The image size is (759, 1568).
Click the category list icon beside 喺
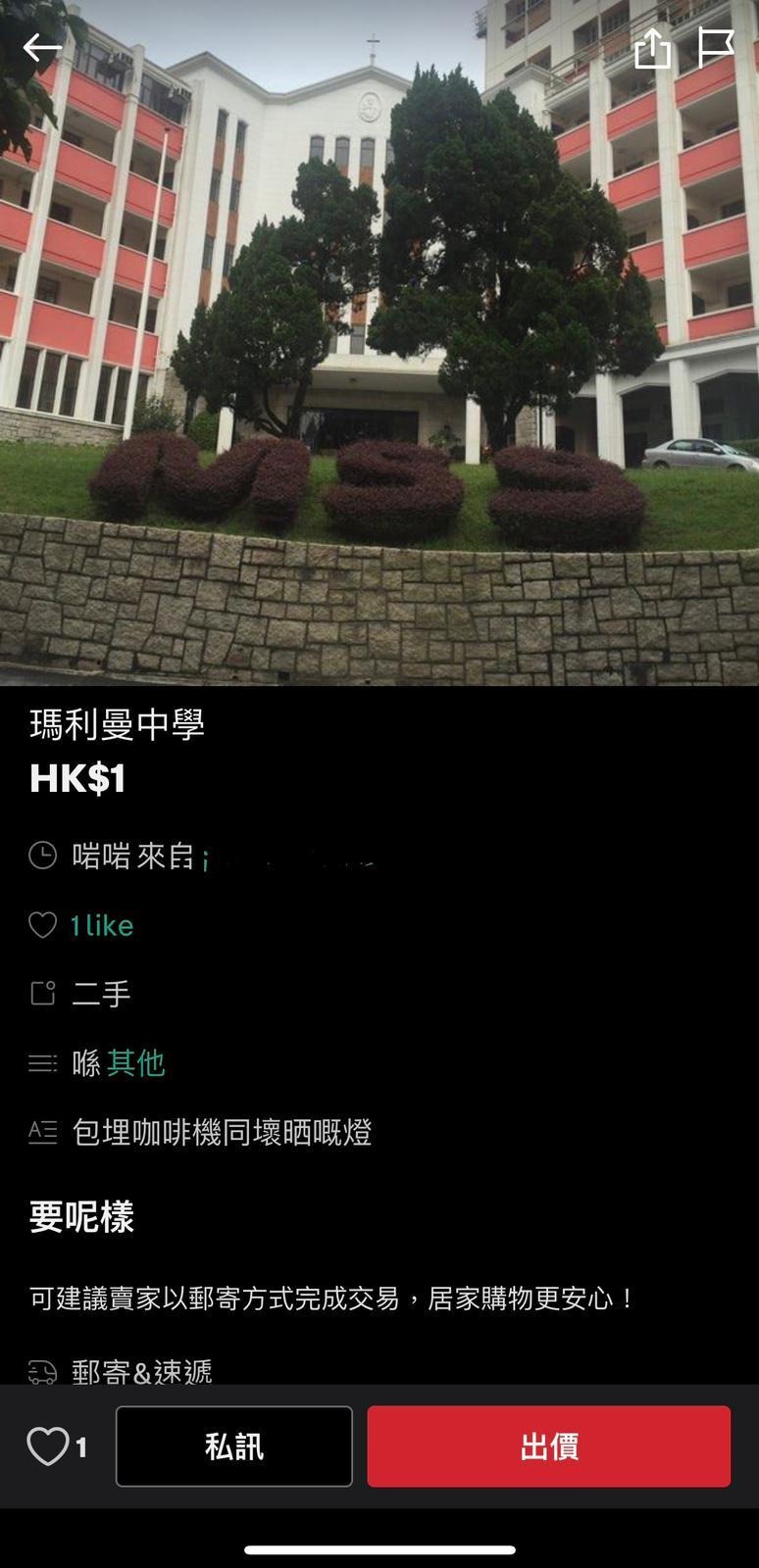[x=43, y=1062]
